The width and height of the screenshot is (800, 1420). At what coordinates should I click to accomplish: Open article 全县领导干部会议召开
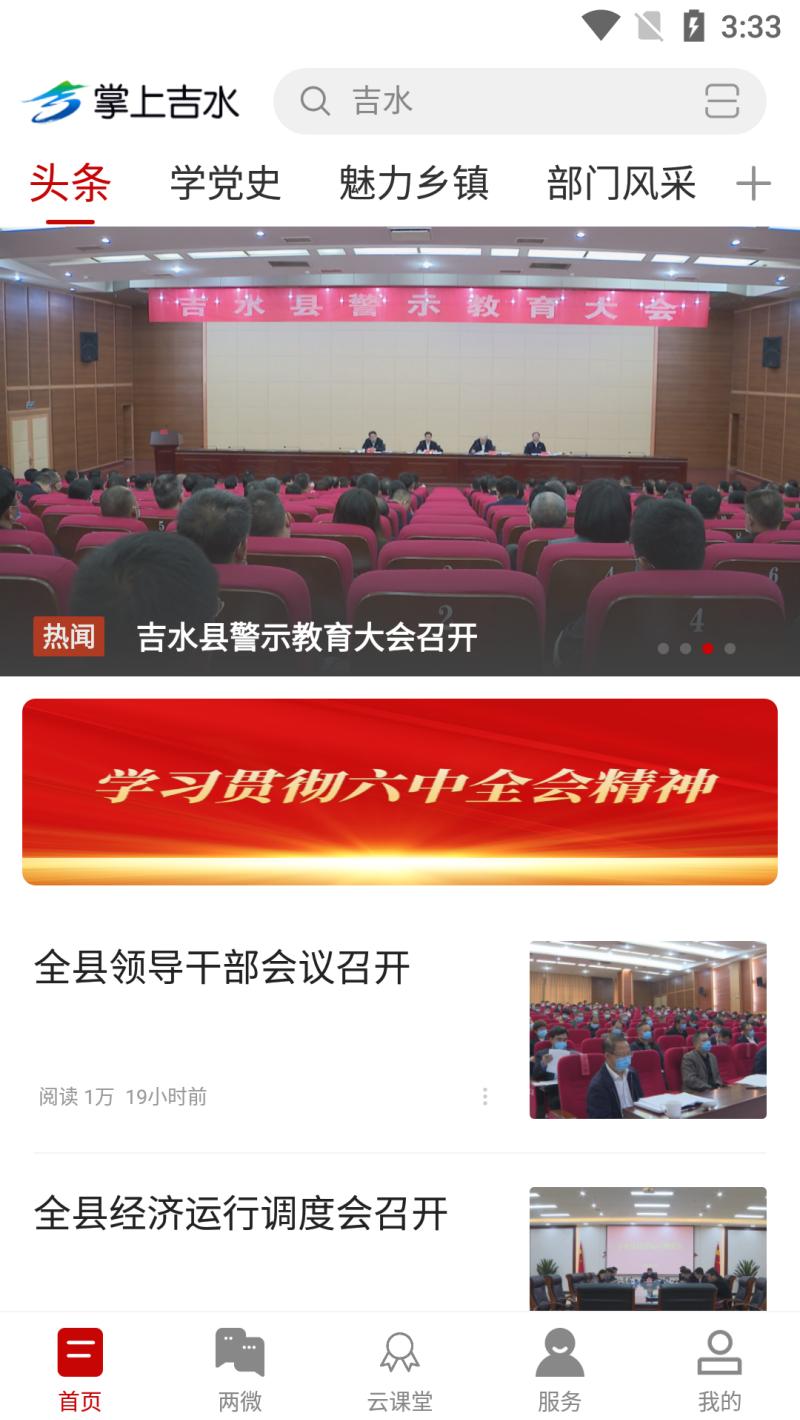[x=222, y=968]
